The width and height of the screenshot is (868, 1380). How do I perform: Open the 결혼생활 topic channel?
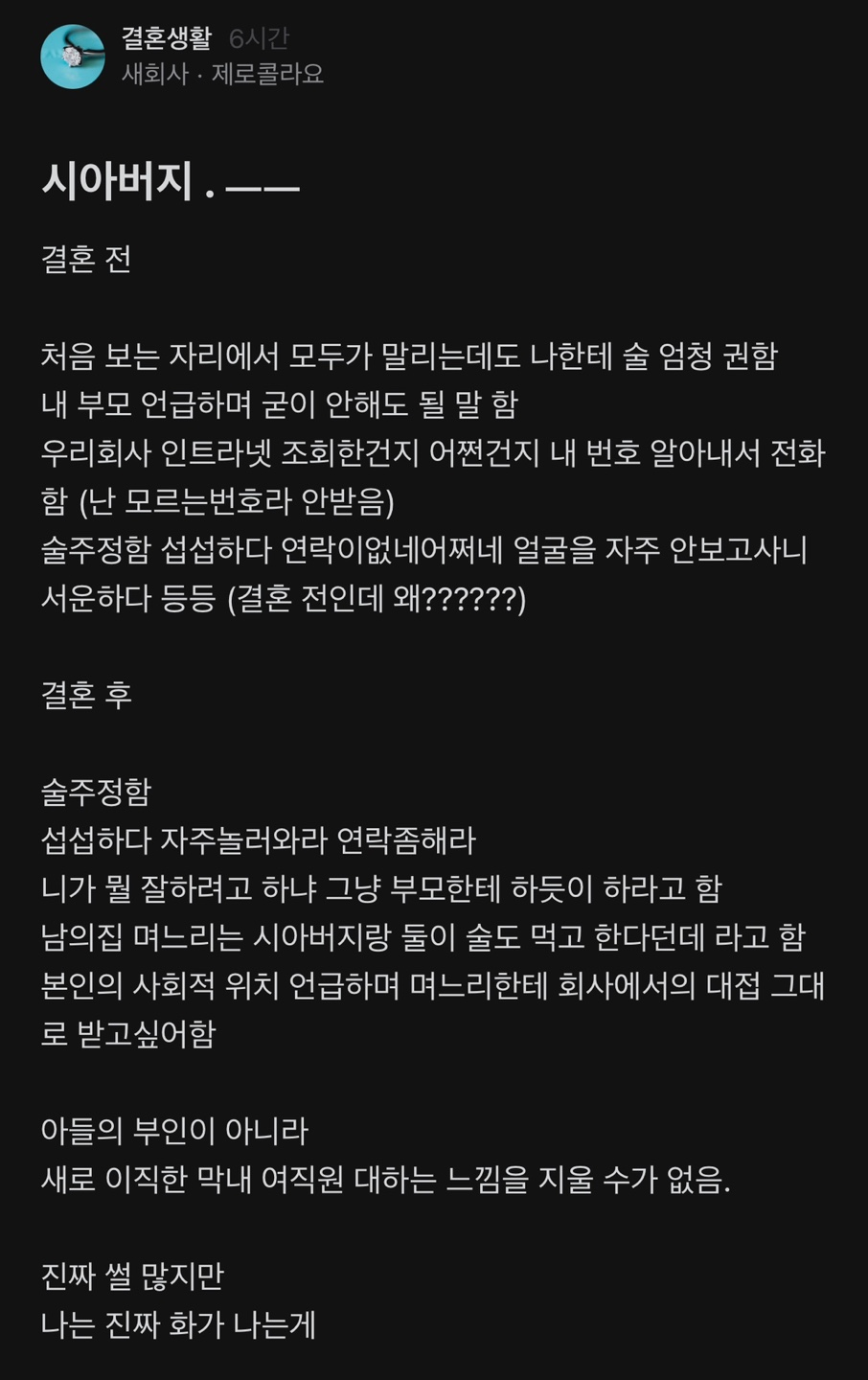tap(166, 38)
